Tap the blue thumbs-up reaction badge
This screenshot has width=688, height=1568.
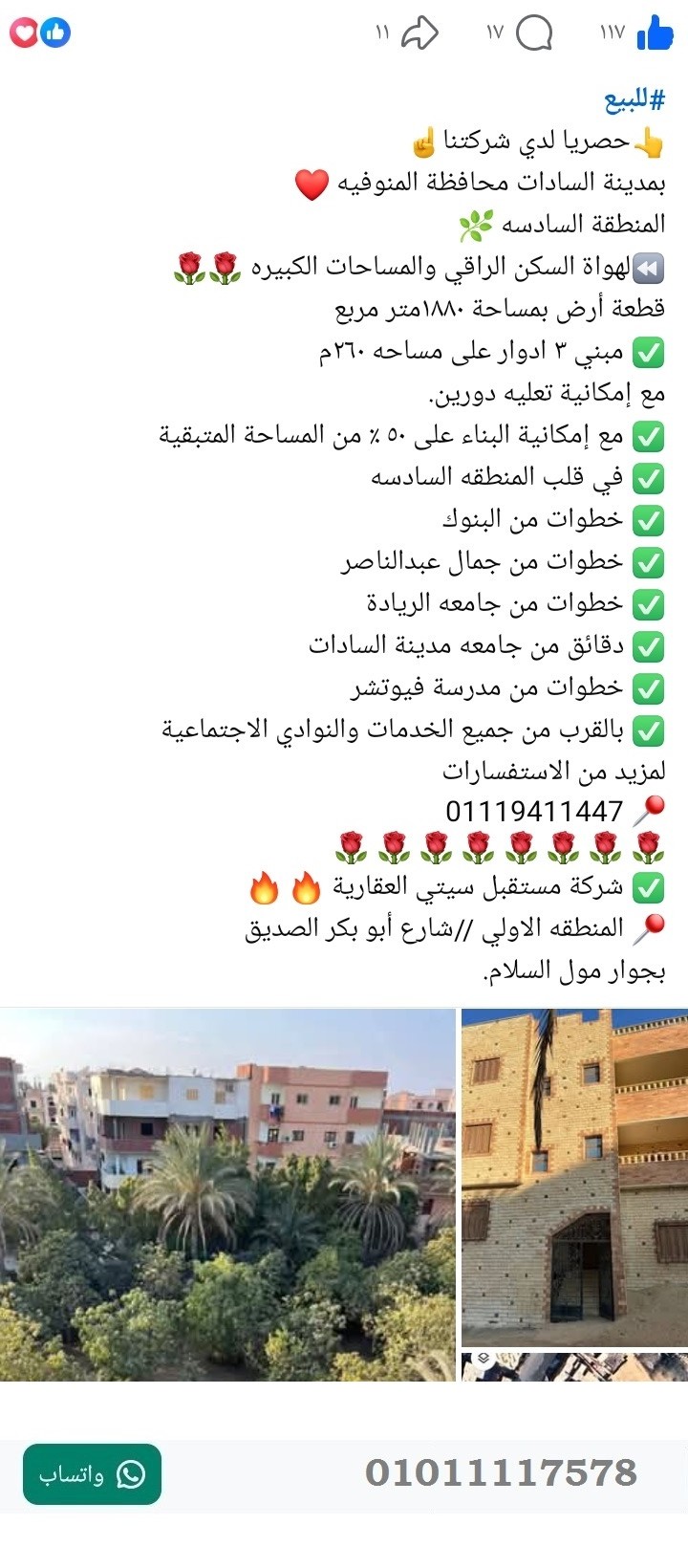[x=55, y=33]
